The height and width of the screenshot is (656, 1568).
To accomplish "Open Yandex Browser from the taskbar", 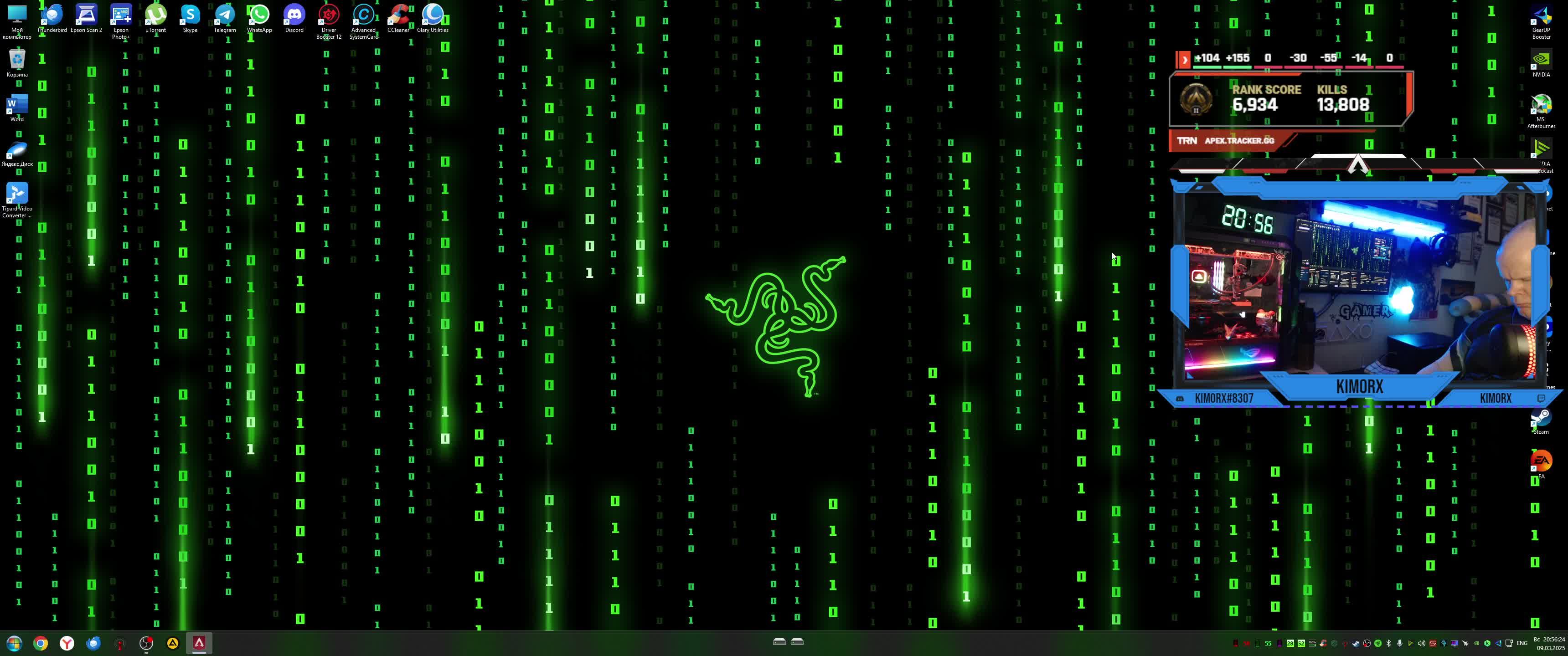I will 67,643.
